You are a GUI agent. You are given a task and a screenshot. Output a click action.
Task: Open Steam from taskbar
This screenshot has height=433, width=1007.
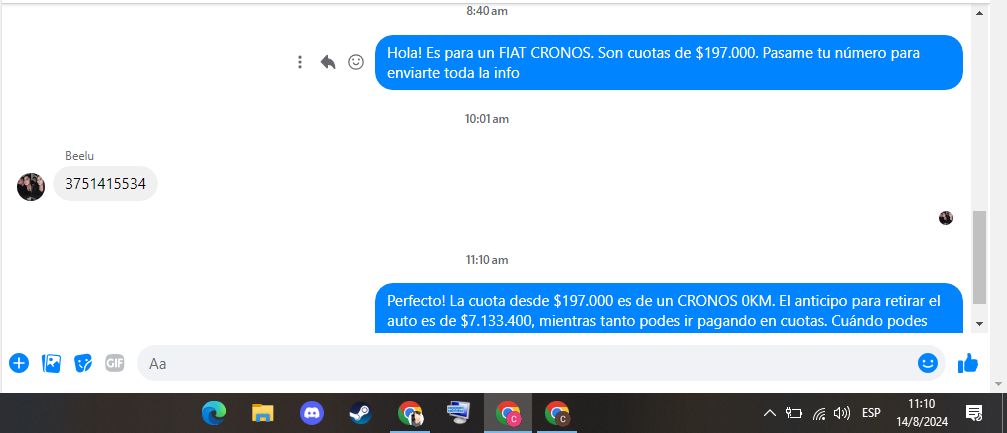360,412
